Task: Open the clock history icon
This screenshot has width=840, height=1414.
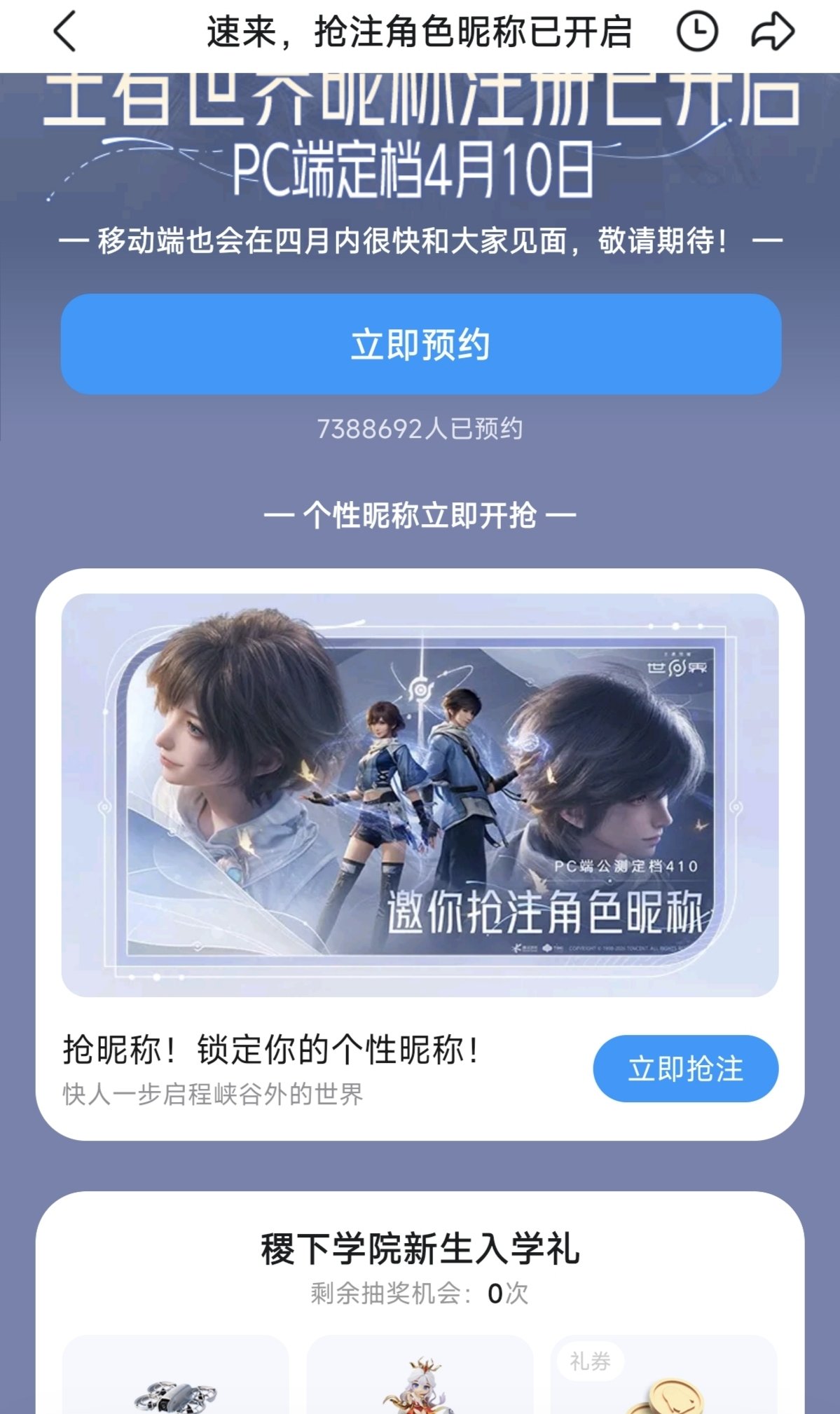Action: [x=696, y=32]
